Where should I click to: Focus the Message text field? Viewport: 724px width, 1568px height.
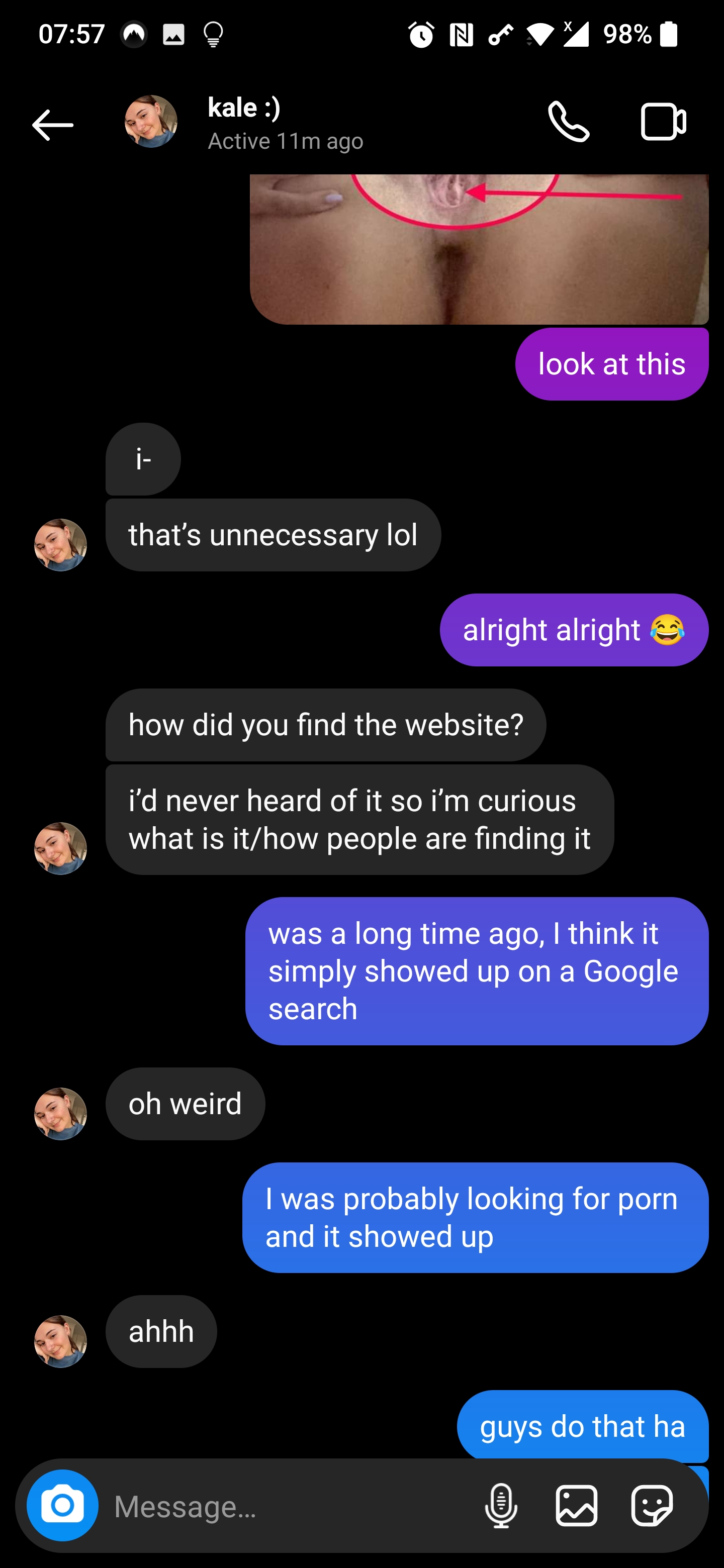(x=286, y=1507)
